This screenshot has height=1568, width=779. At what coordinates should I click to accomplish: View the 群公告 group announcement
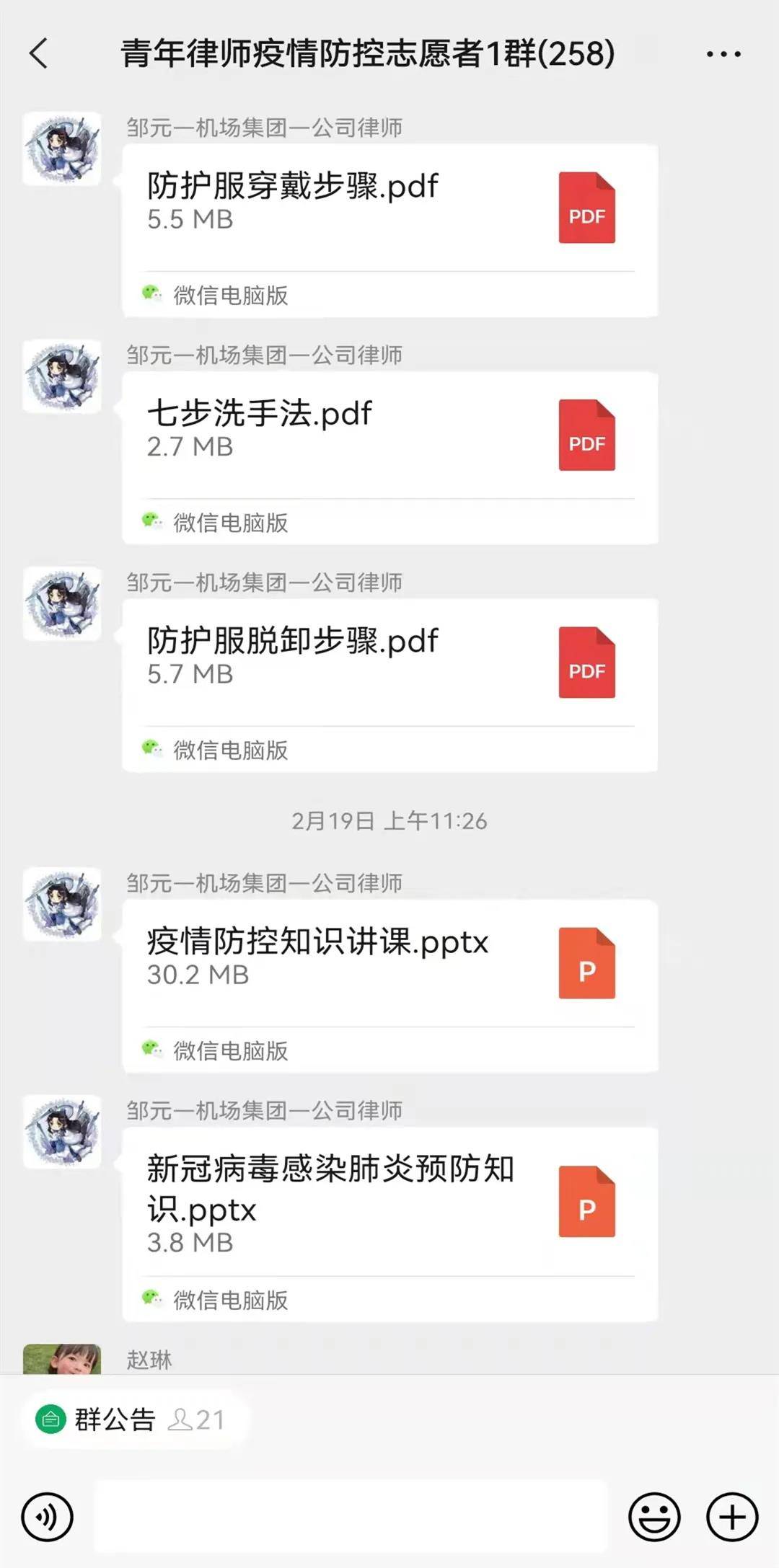[x=115, y=1419]
